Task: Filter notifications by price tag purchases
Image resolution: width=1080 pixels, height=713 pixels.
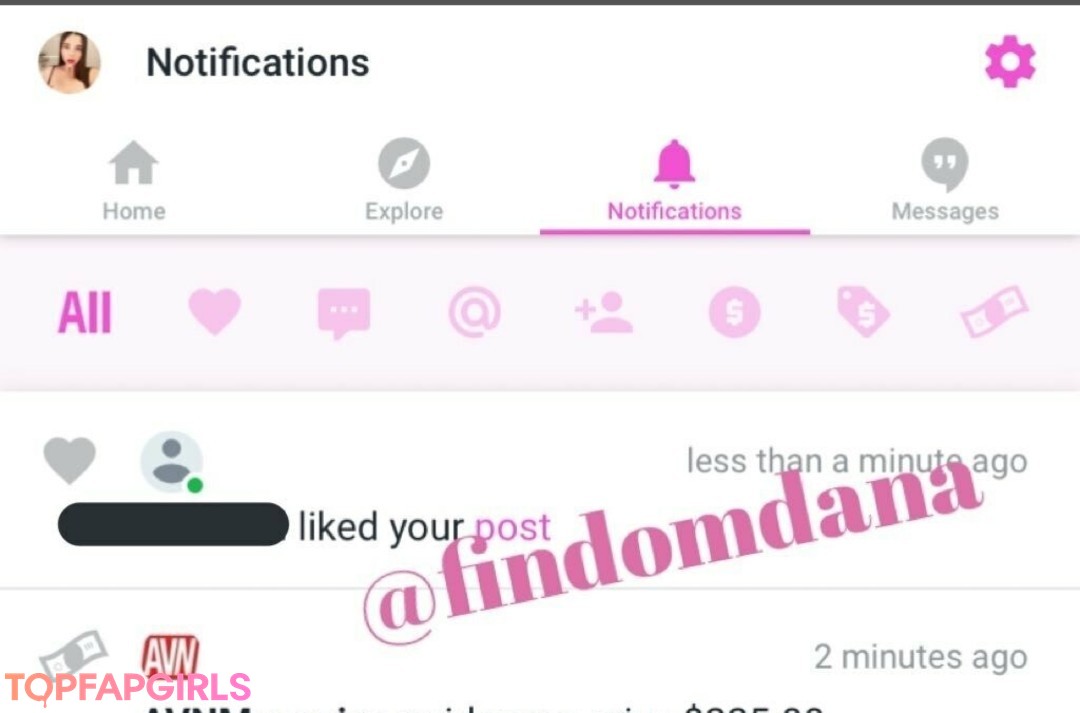Action: (x=863, y=313)
